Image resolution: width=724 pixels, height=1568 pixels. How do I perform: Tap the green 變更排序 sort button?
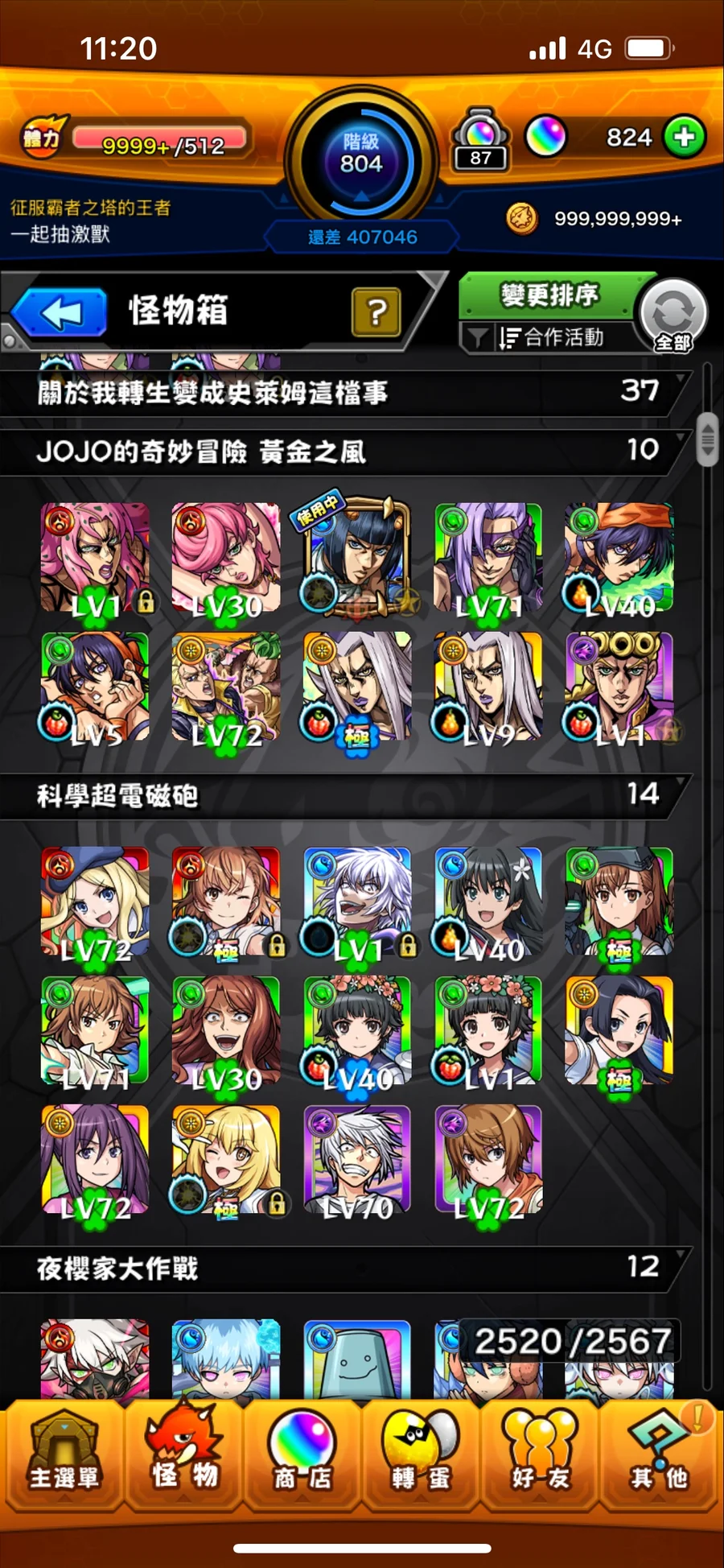[x=550, y=295]
